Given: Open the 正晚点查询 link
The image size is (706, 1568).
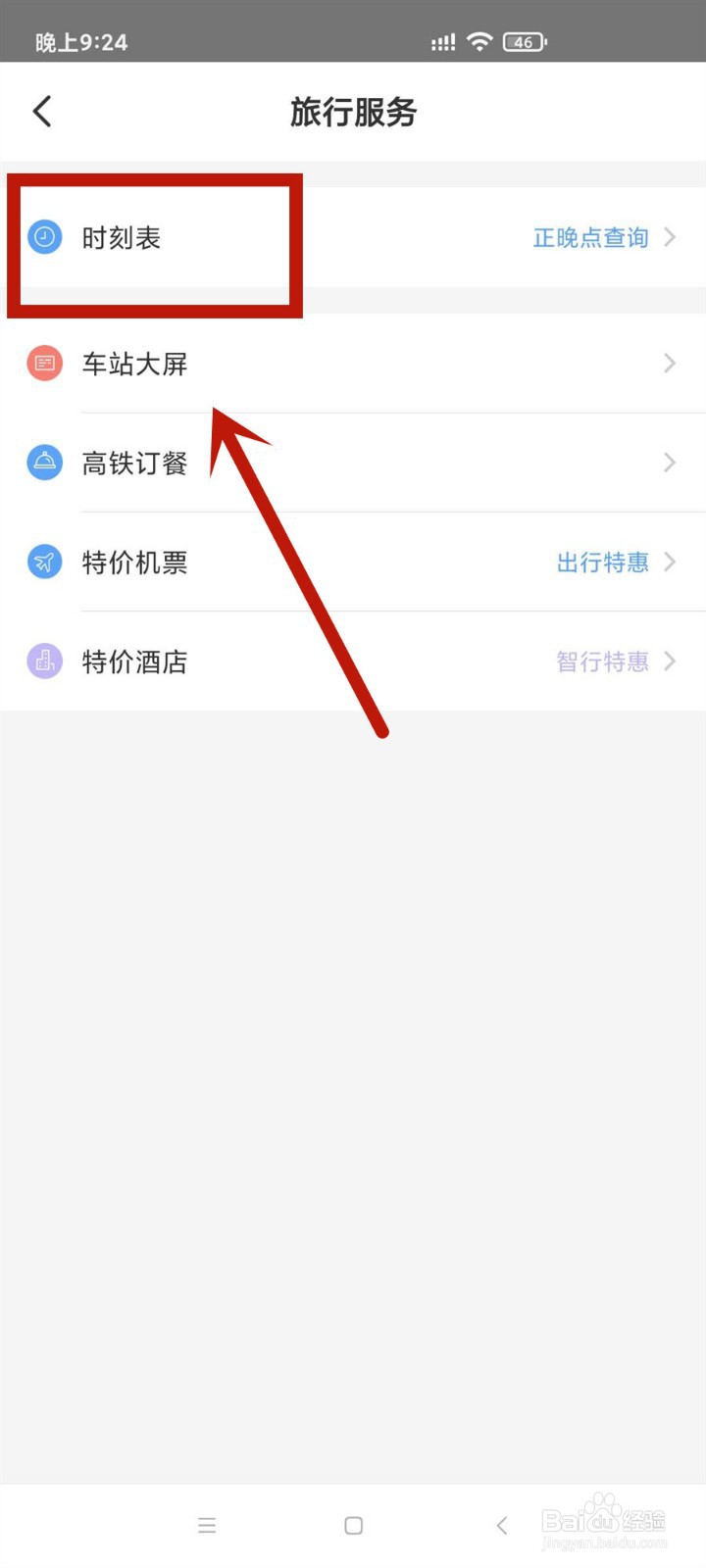Looking at the screenshot, I should [x=590, y=237].
